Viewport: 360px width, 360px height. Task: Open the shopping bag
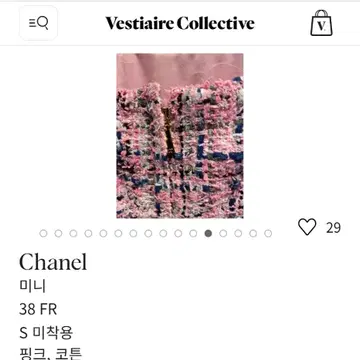pyautogui.click(x=321, y=23)
